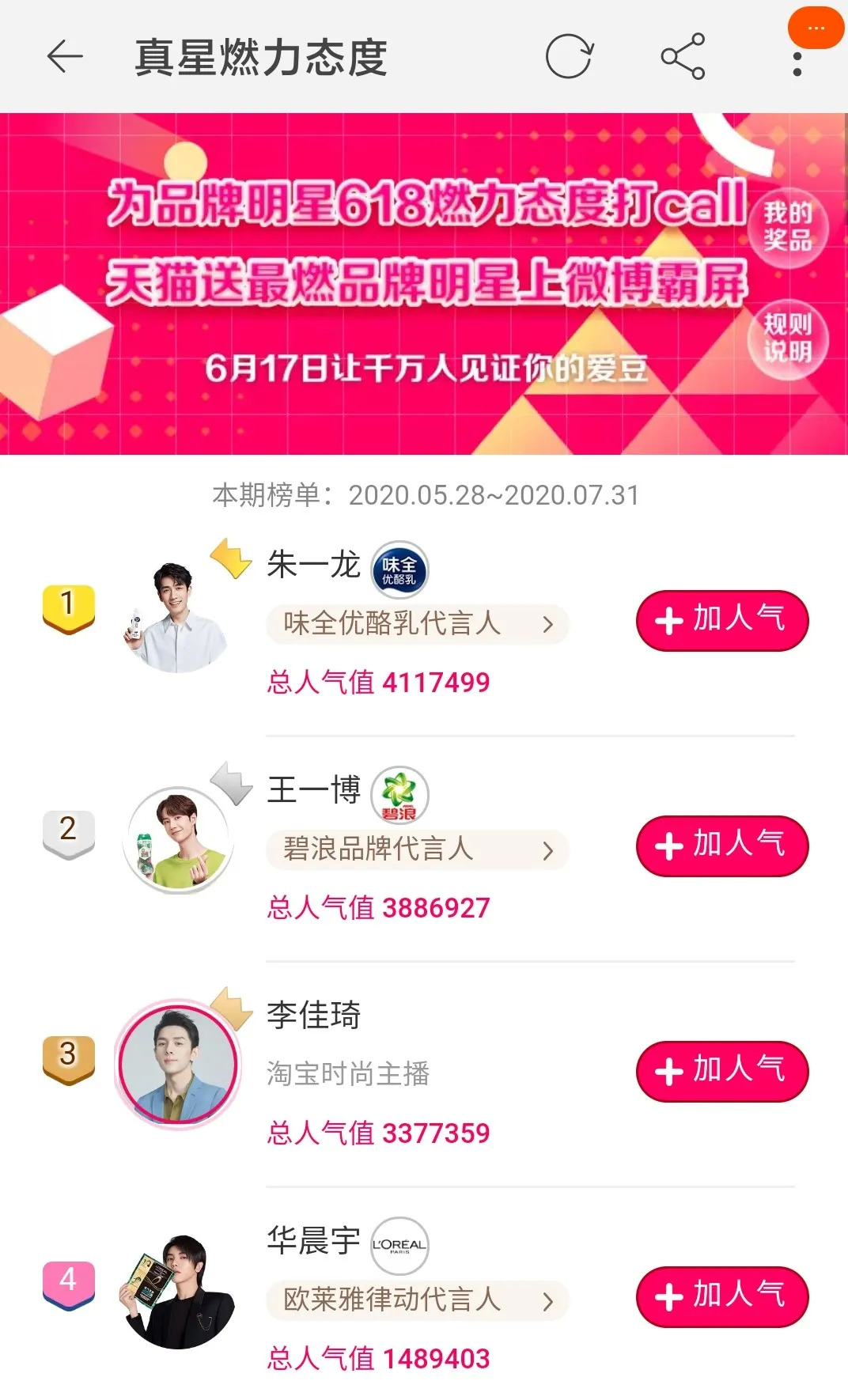Add popularity for 朱一龙
The height and width of the screenshot is (1400, 848).
pos(721,621)
